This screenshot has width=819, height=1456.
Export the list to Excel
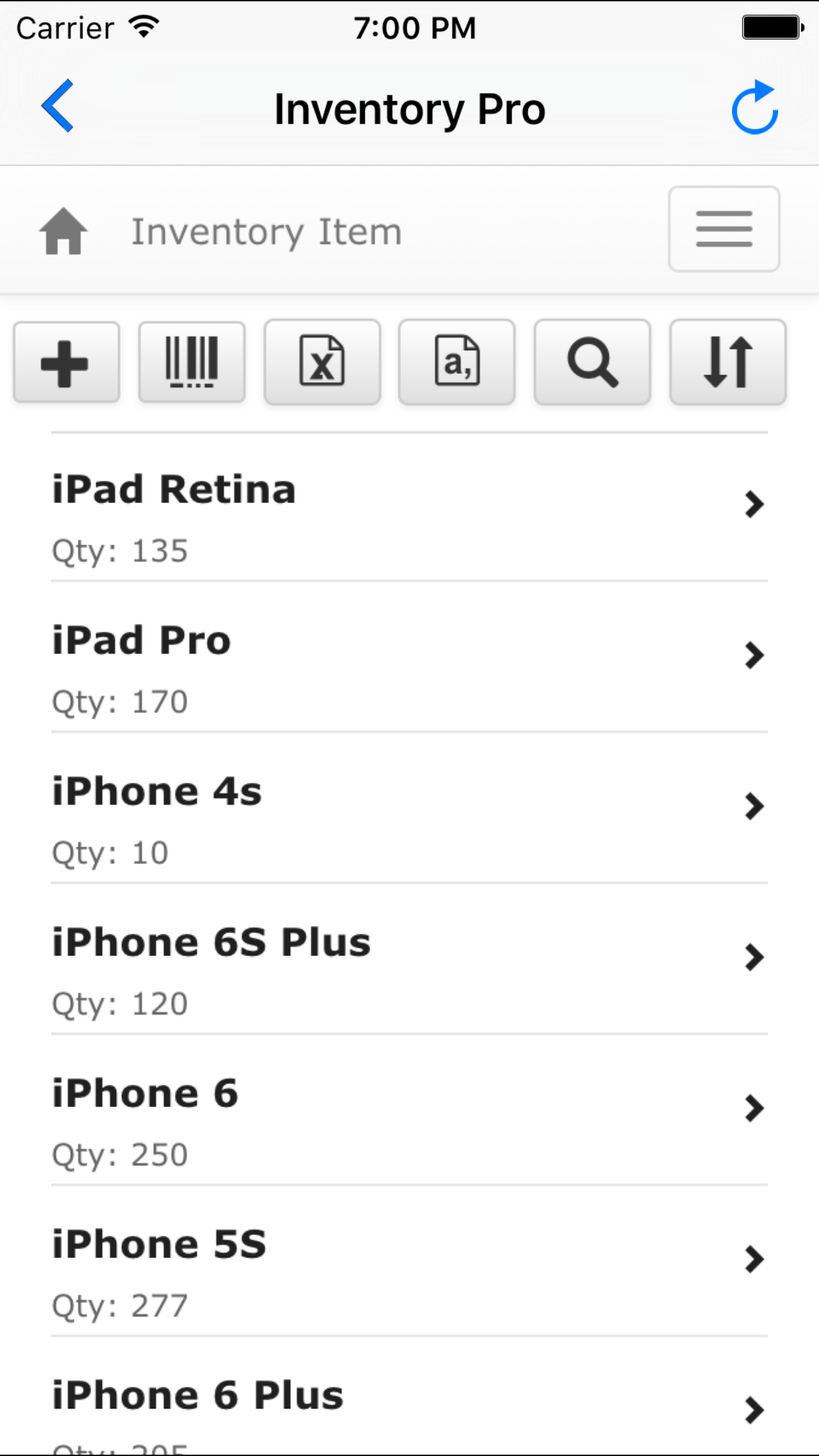tap(322, 362)
